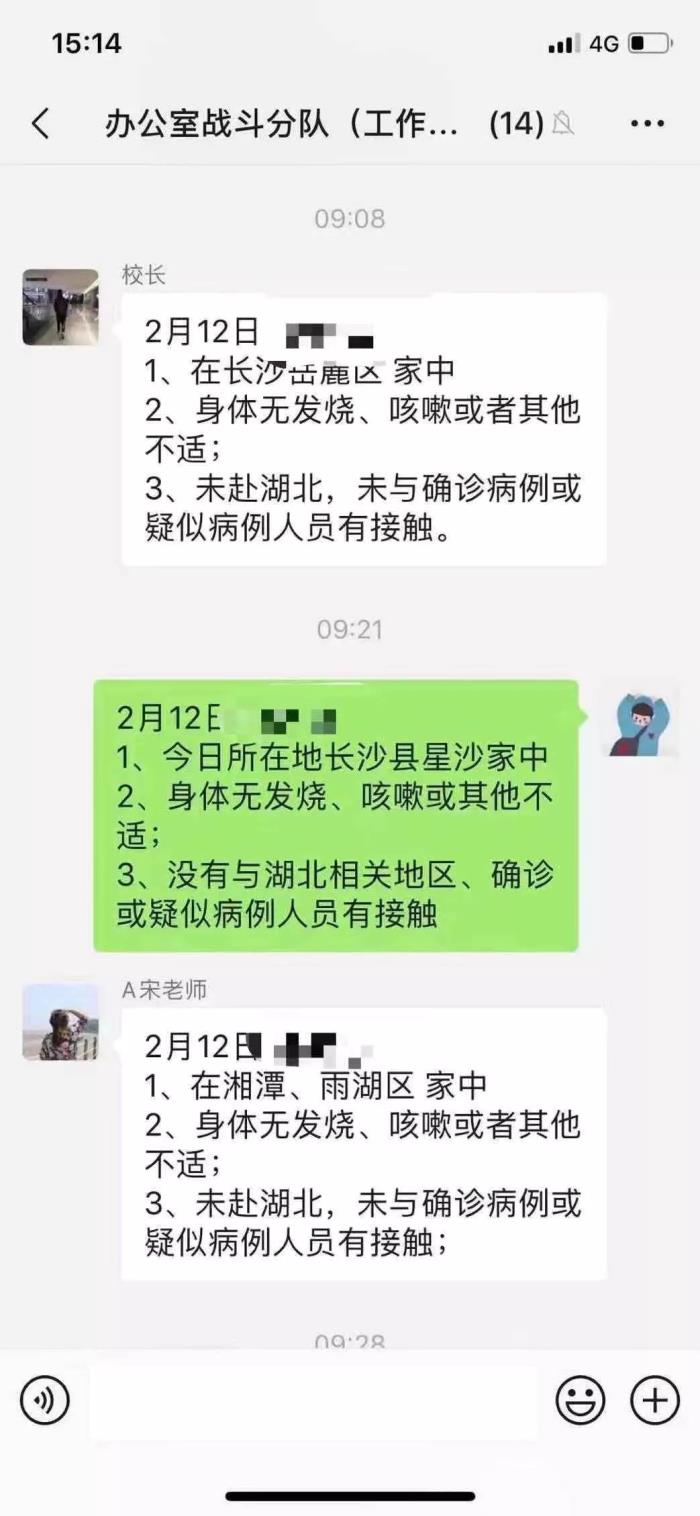Go back to the chat list
Screen dimensions: 700x1516
tap(41, 124)
